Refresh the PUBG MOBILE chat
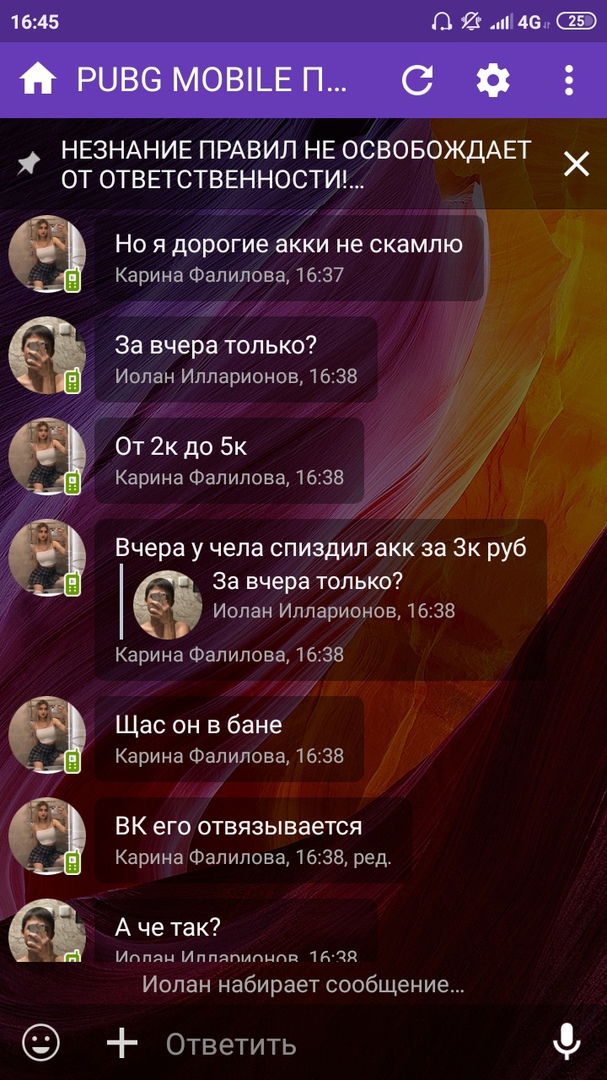The height and width of the screenshot is (1080, 607). (417, 79)
